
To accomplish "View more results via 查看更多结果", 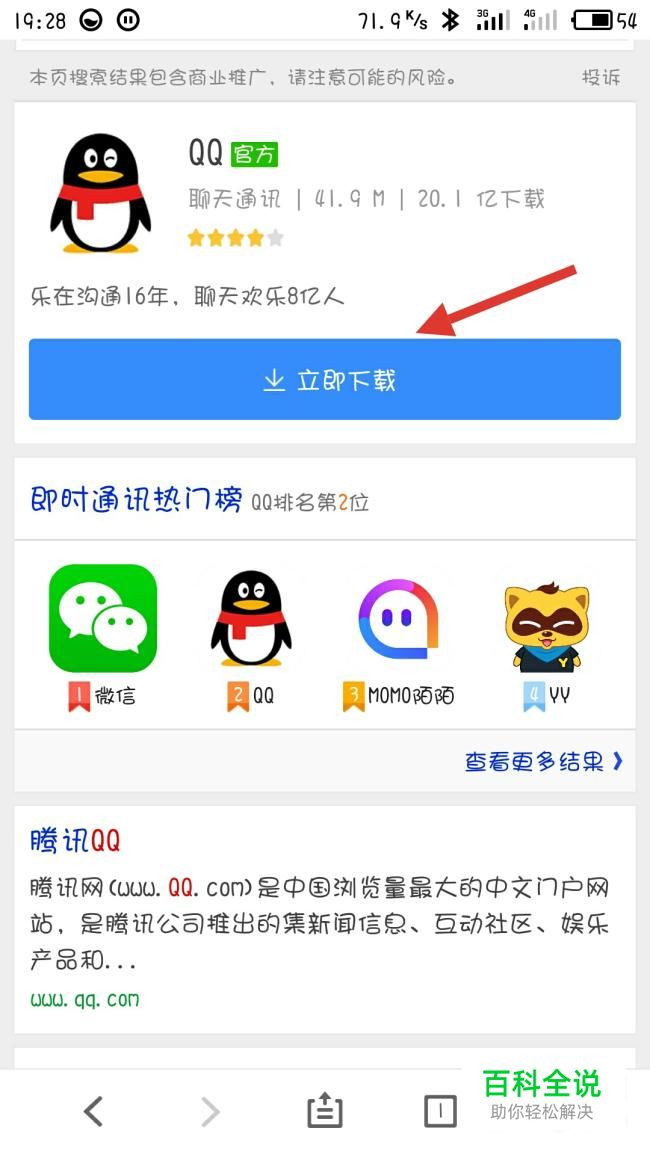I will tap(543, 761).
